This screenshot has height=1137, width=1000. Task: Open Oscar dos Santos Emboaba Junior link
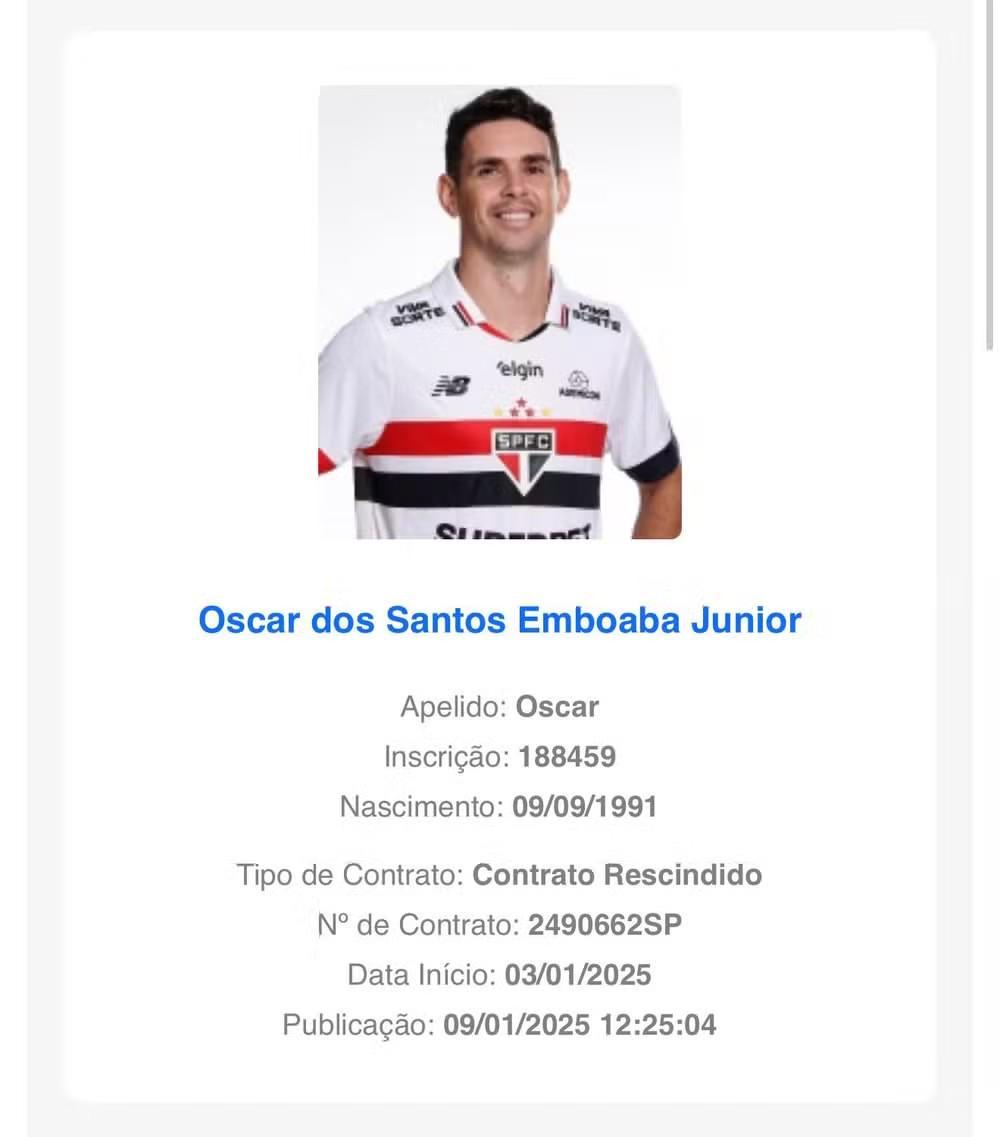[x=499, y=620]
